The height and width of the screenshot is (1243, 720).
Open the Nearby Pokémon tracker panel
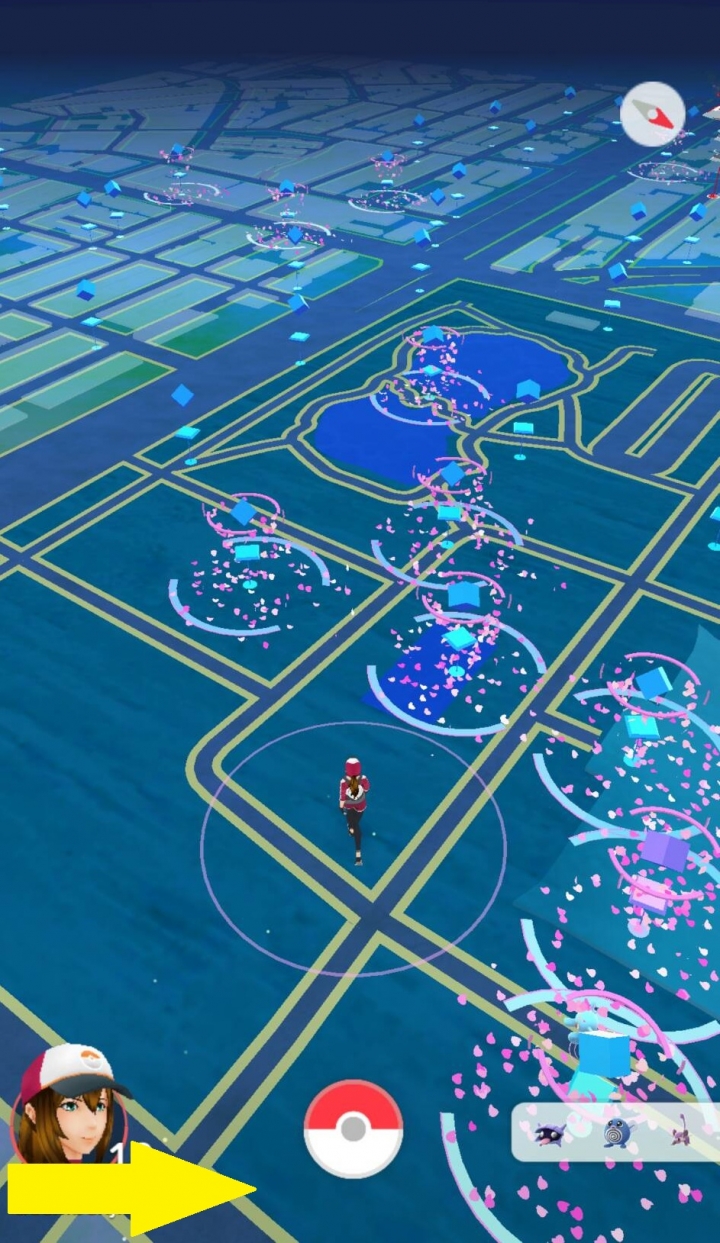pos(617,1132)
